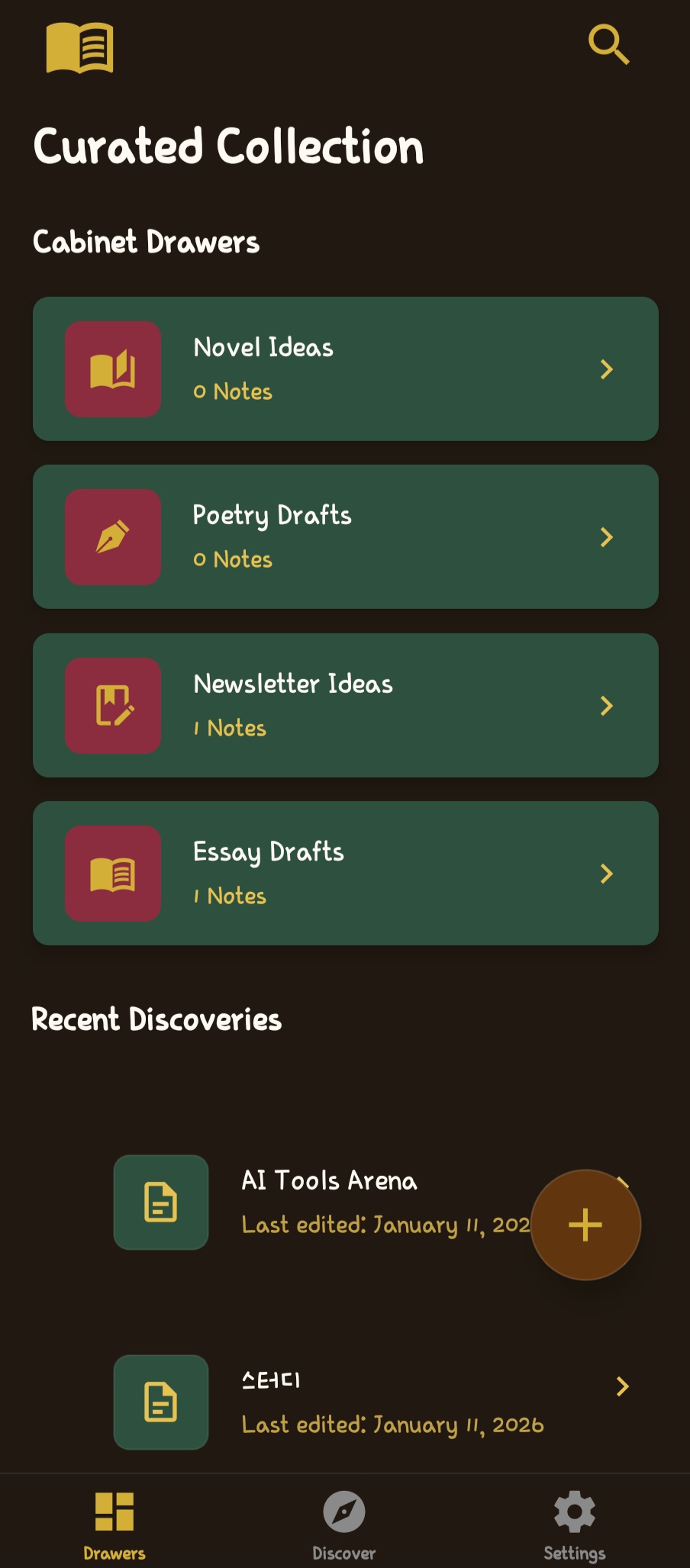Open the search icon
Viewport: 690px width, 1568px height.
[x=608, y=44]
